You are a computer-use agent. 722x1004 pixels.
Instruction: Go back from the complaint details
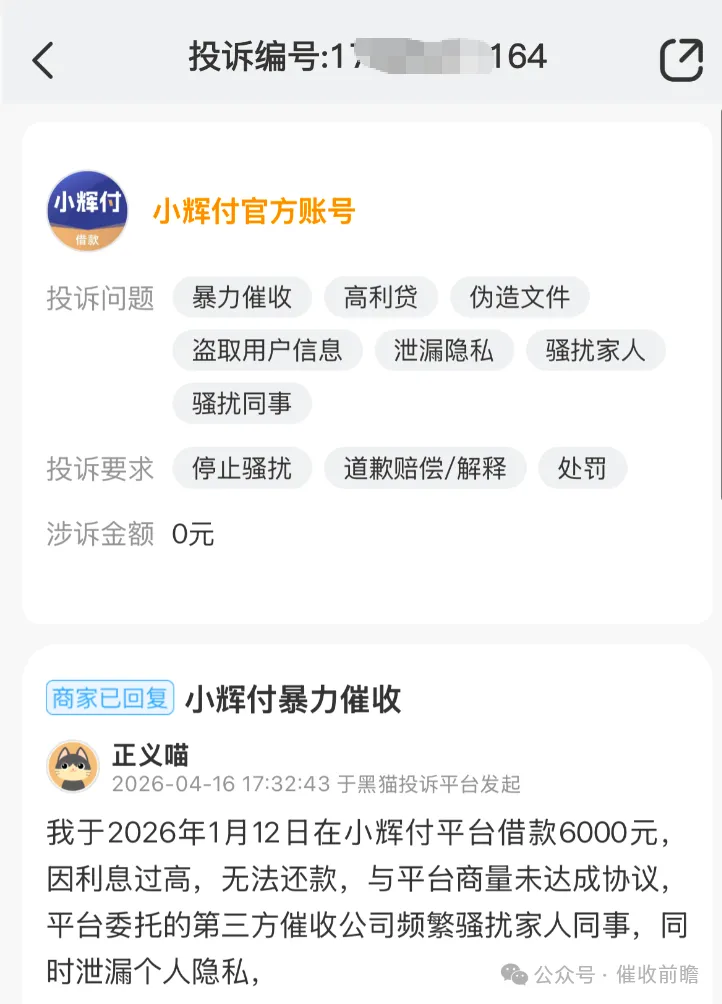point(42,60)
